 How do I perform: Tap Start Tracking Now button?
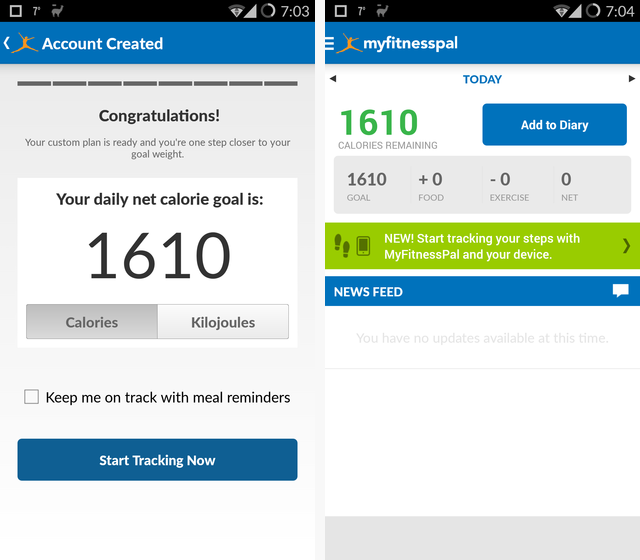157,460
